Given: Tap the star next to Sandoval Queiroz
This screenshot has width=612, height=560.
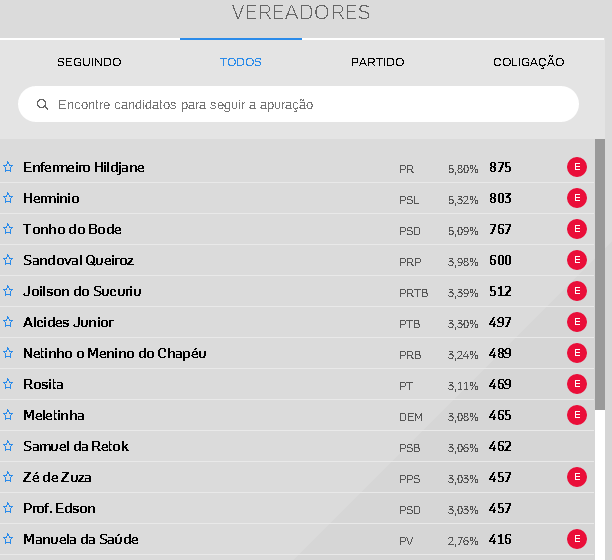Looking at the screenshot, I should (8, 260).
